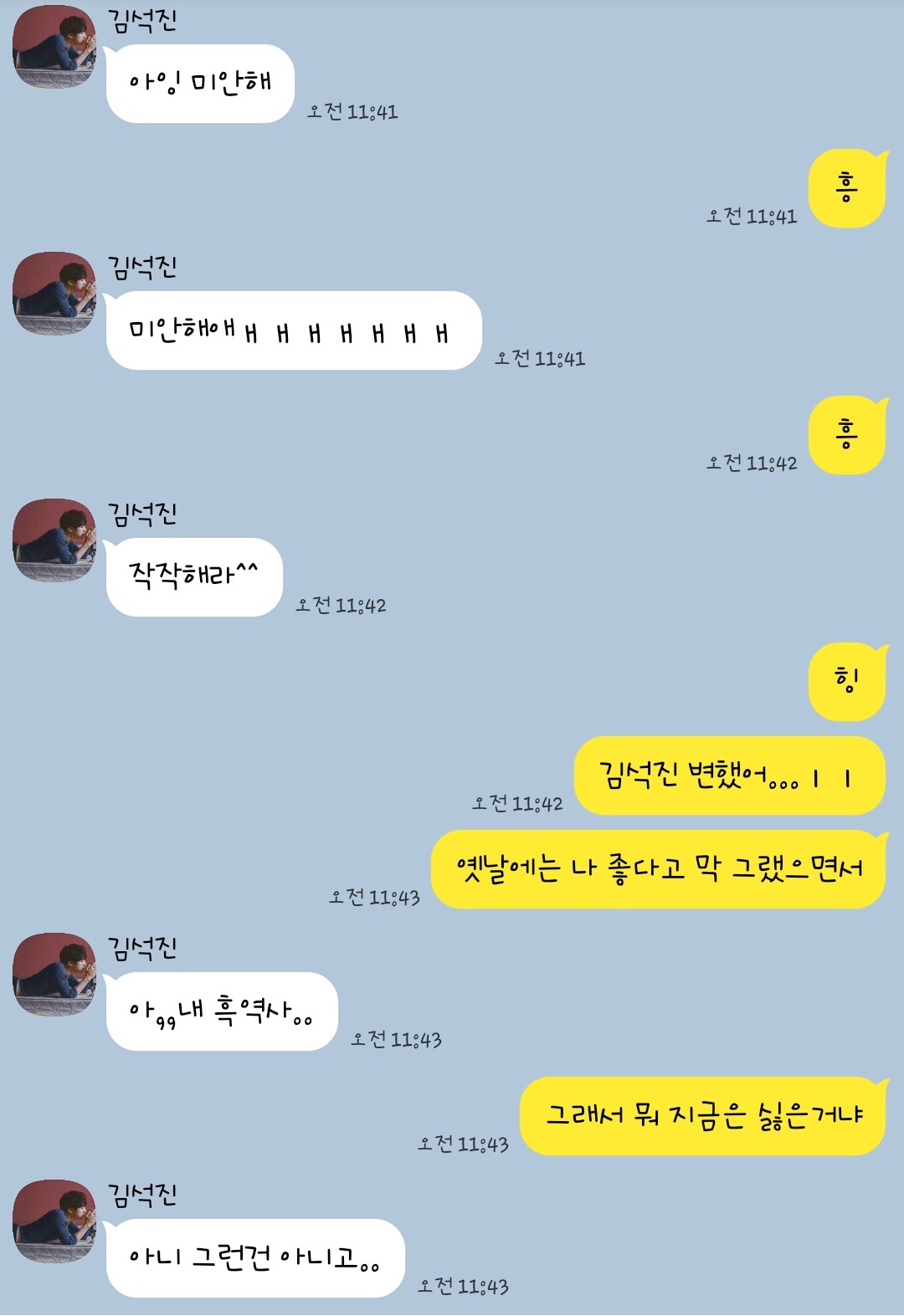Tap 김석진's avatar next to '작작해라^^'

point(54,540)
